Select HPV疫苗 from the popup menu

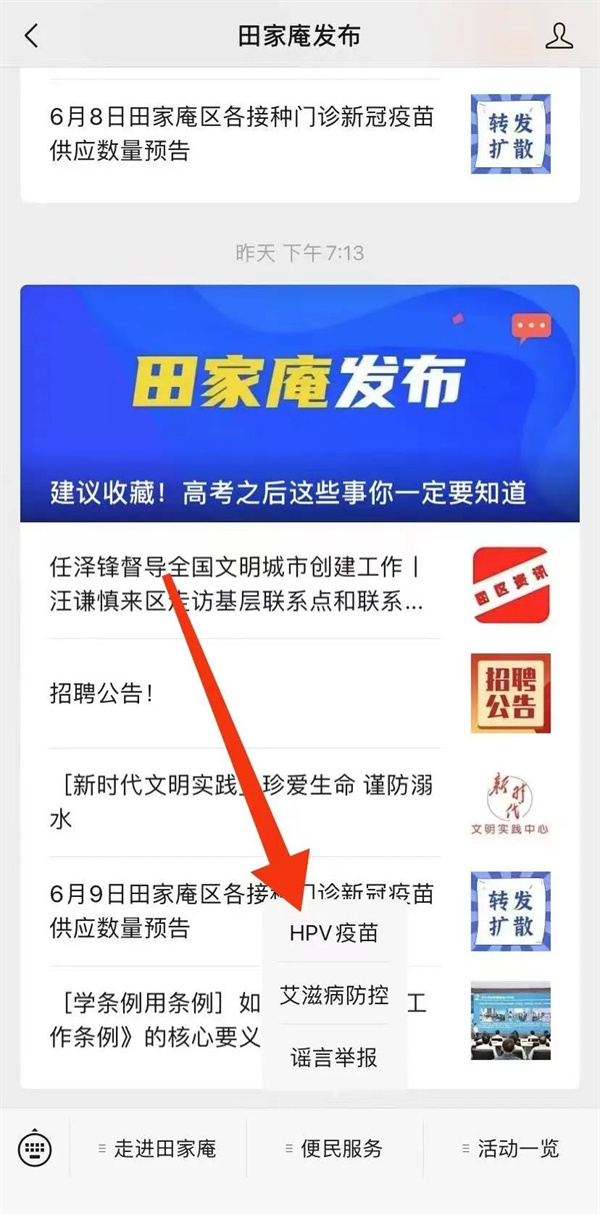(x=334, y=933)
